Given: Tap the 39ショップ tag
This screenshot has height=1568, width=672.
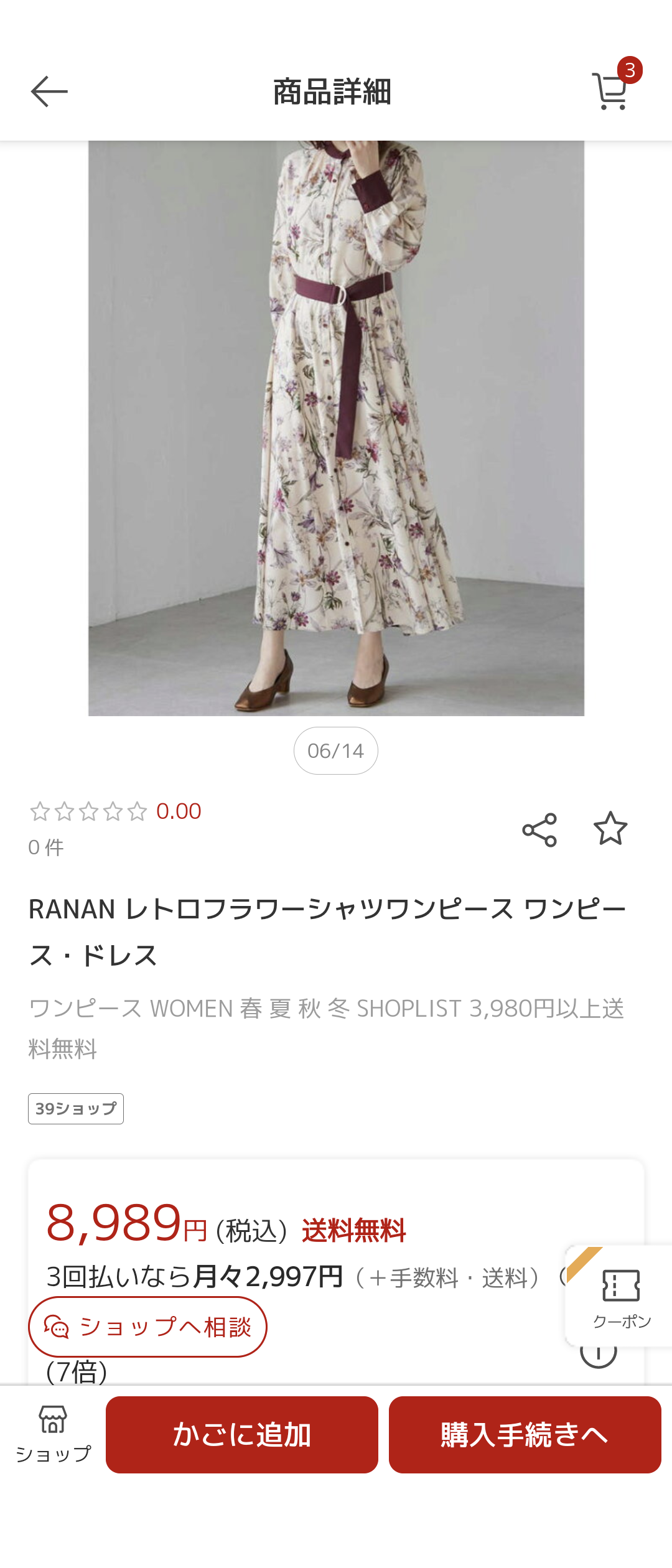Looking at the screenshot, I should click(76, 1109).
